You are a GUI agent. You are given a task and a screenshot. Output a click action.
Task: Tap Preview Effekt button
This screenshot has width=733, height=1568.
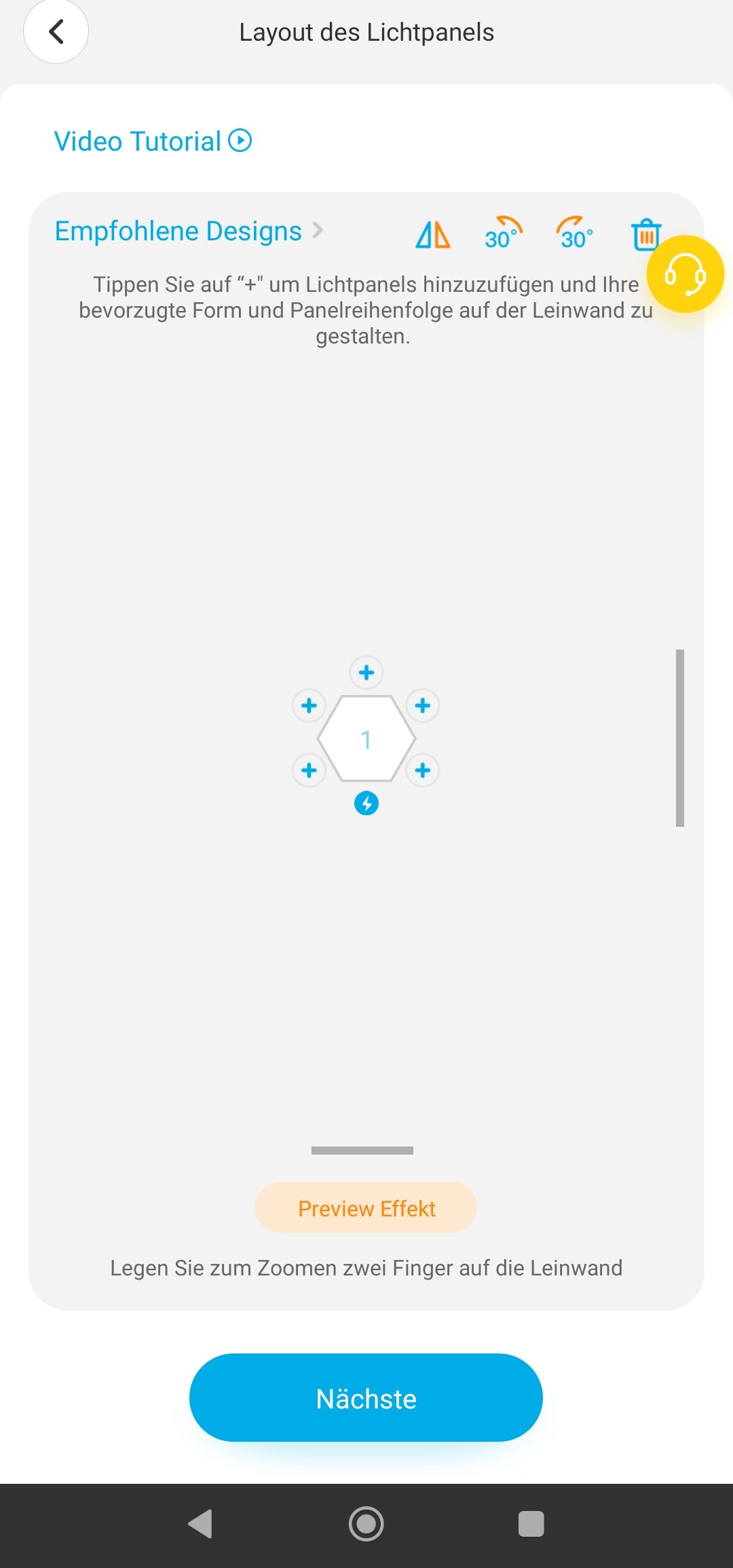coord(366,1208)
